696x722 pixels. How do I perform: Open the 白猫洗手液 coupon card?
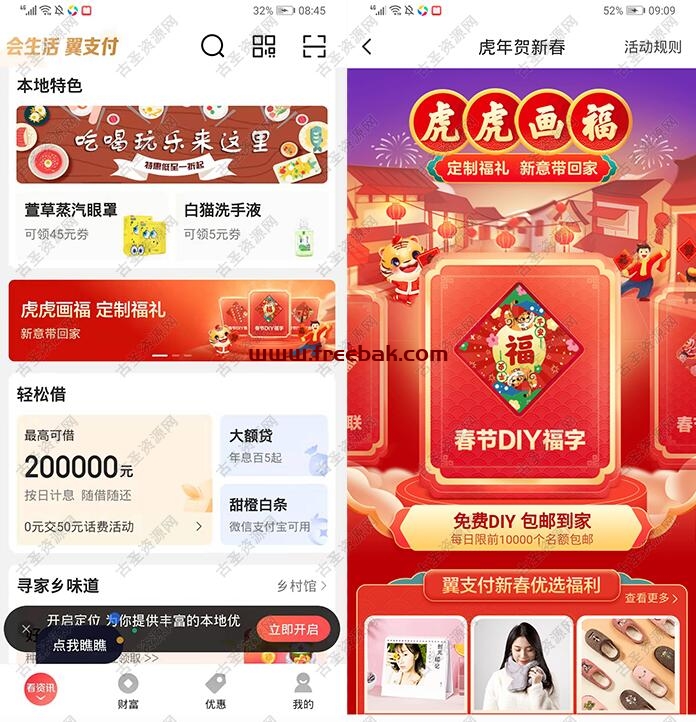click(x=250, y=222)
